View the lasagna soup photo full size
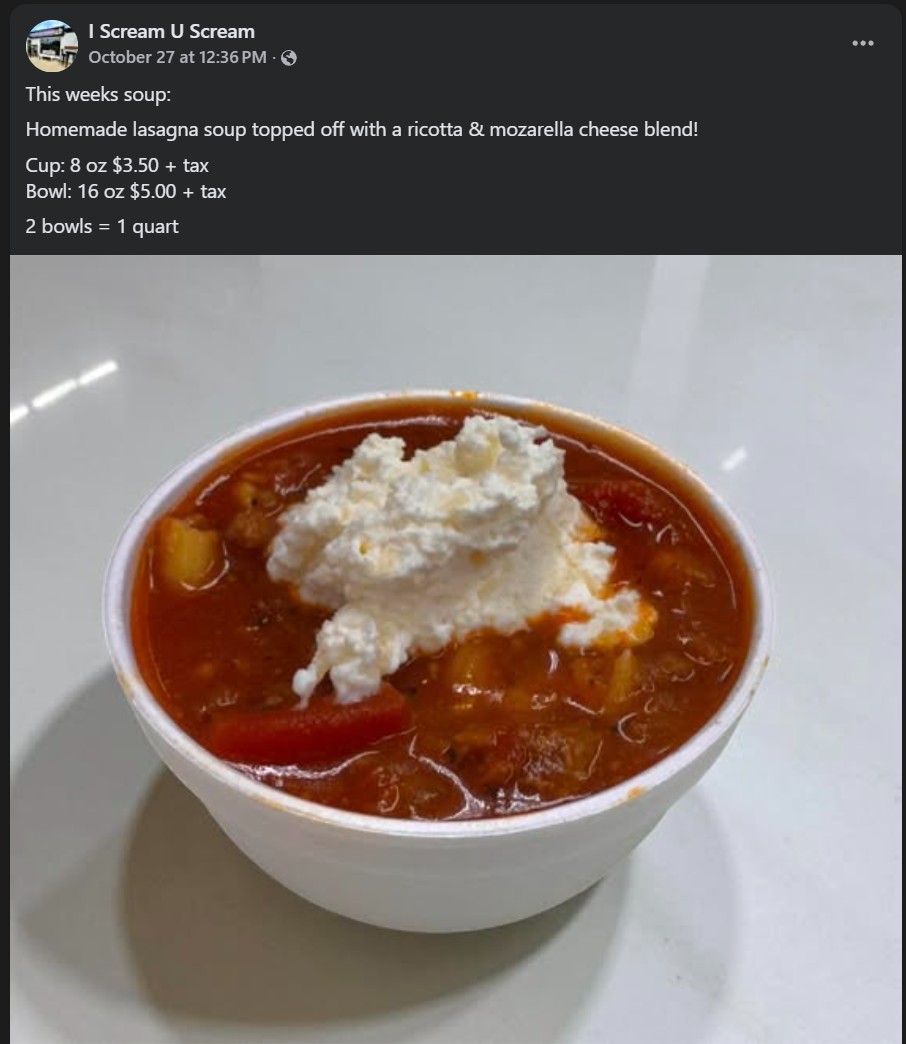Screen dimensions: 906x1044 455,648
